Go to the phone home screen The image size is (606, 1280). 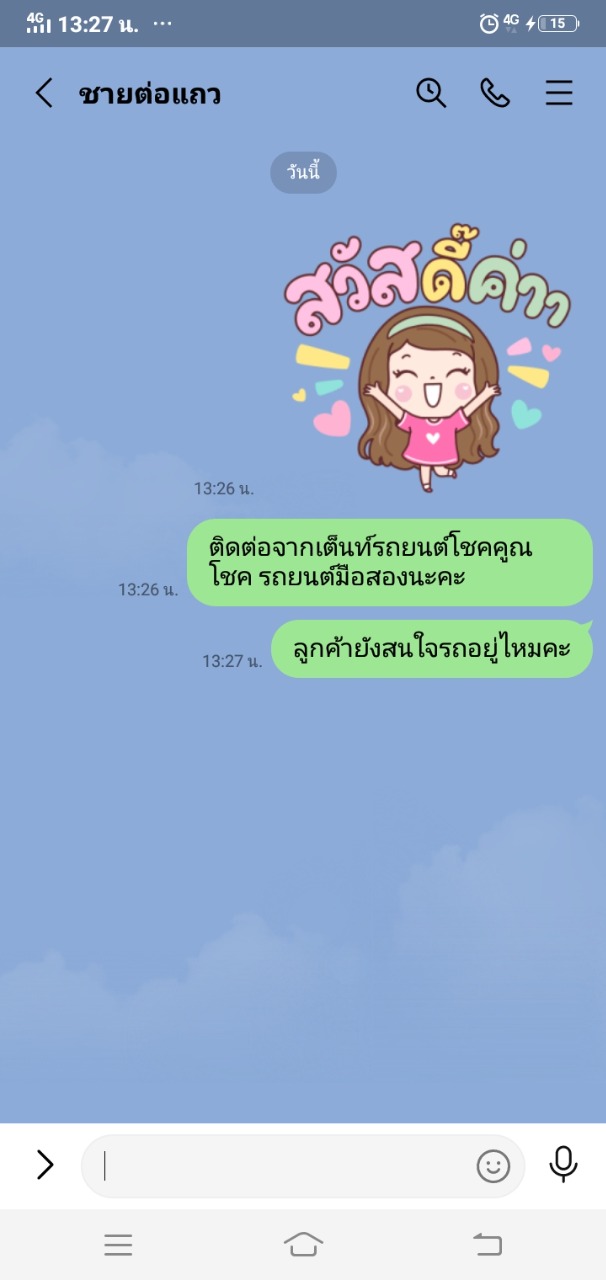click(303, 1244)
